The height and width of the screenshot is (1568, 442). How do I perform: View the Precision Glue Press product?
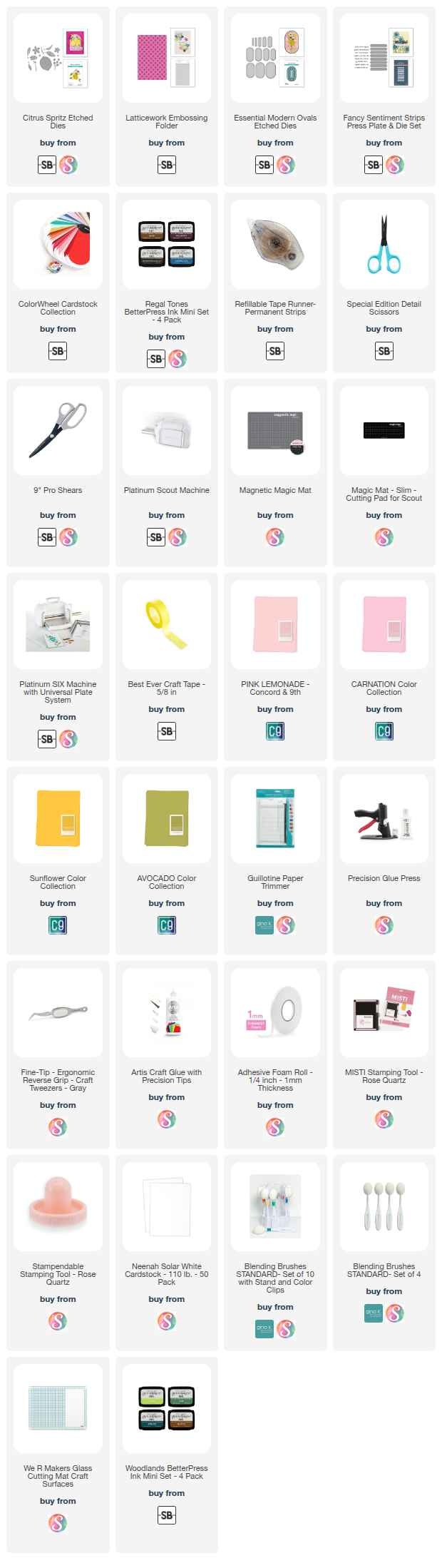click(384, 818)
